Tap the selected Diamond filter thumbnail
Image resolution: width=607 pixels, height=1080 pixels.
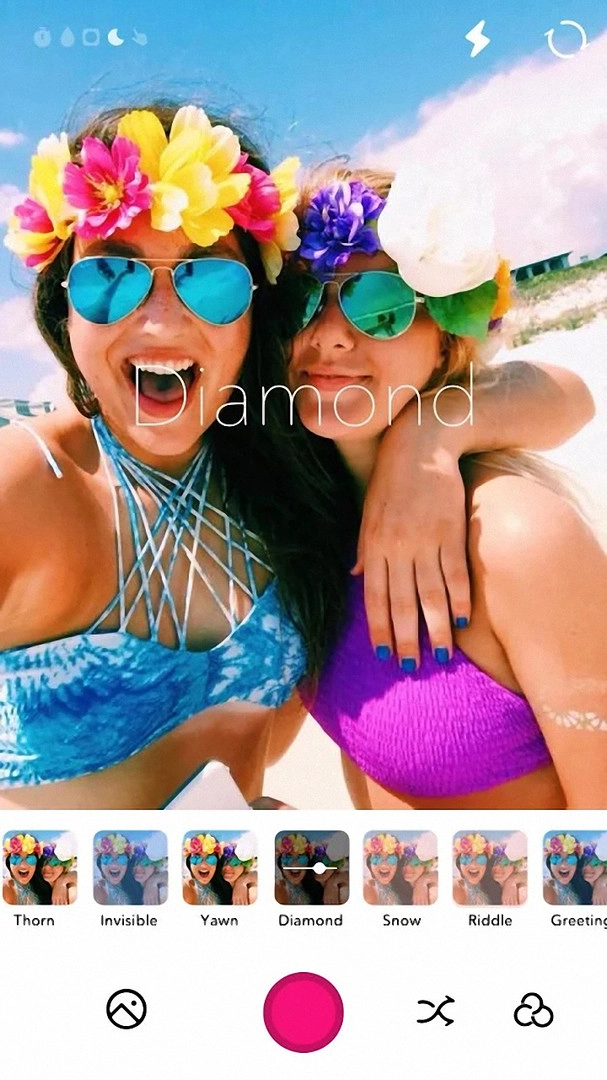click(x=311, y=867)
